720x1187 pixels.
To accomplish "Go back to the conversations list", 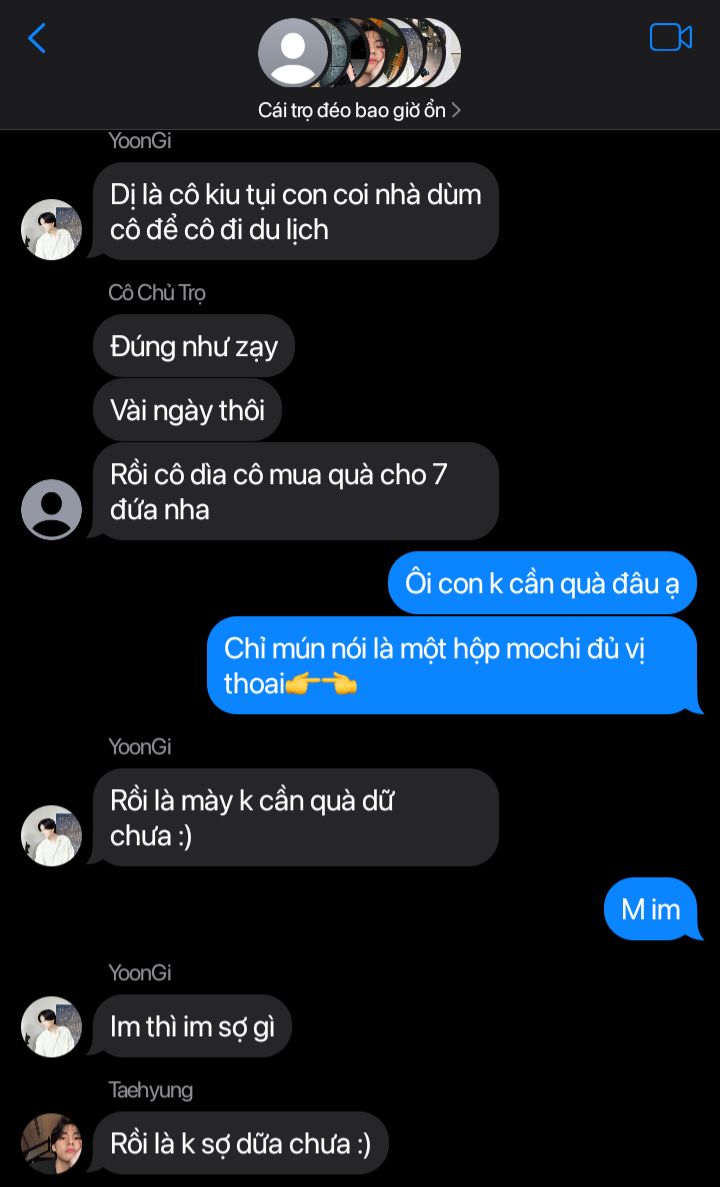I will tap(36, 38).
